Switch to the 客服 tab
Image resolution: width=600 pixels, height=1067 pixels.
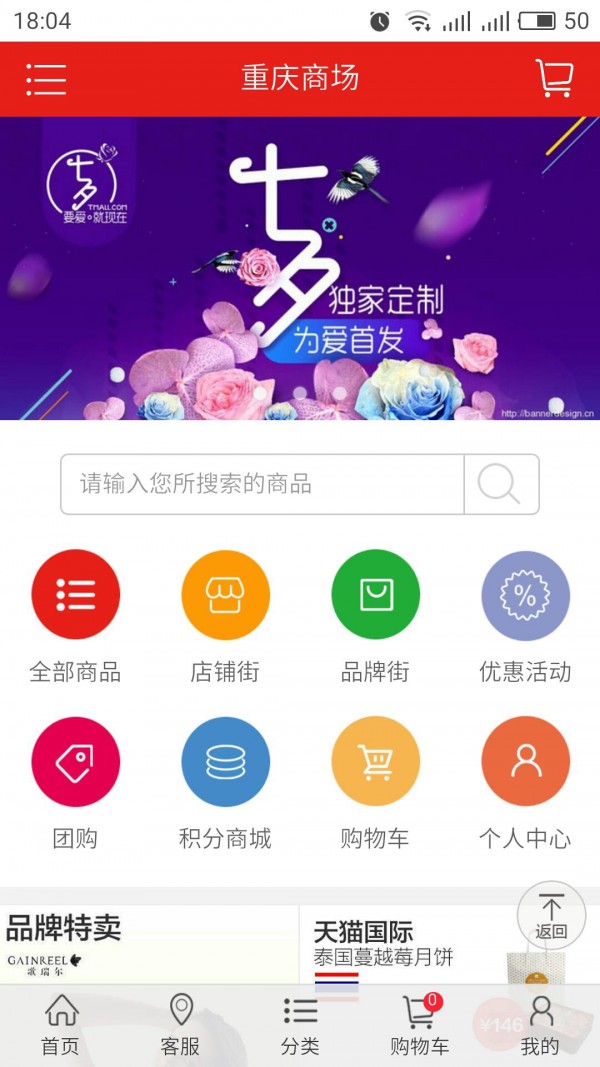pyautogui.click(x=180, y=1026)
